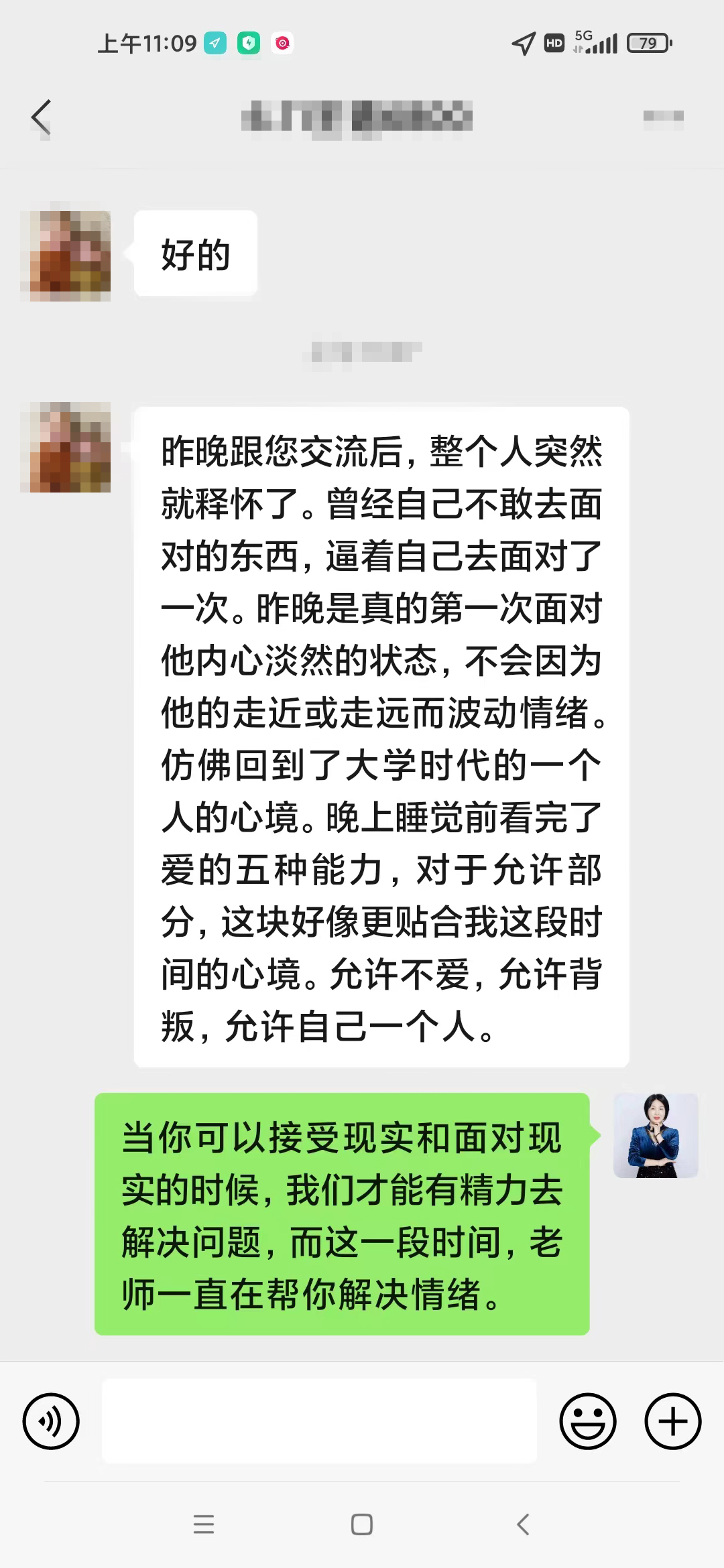The image size is (724, 1568).
Task: Open the chat options menu
Action: pos(663,117)
